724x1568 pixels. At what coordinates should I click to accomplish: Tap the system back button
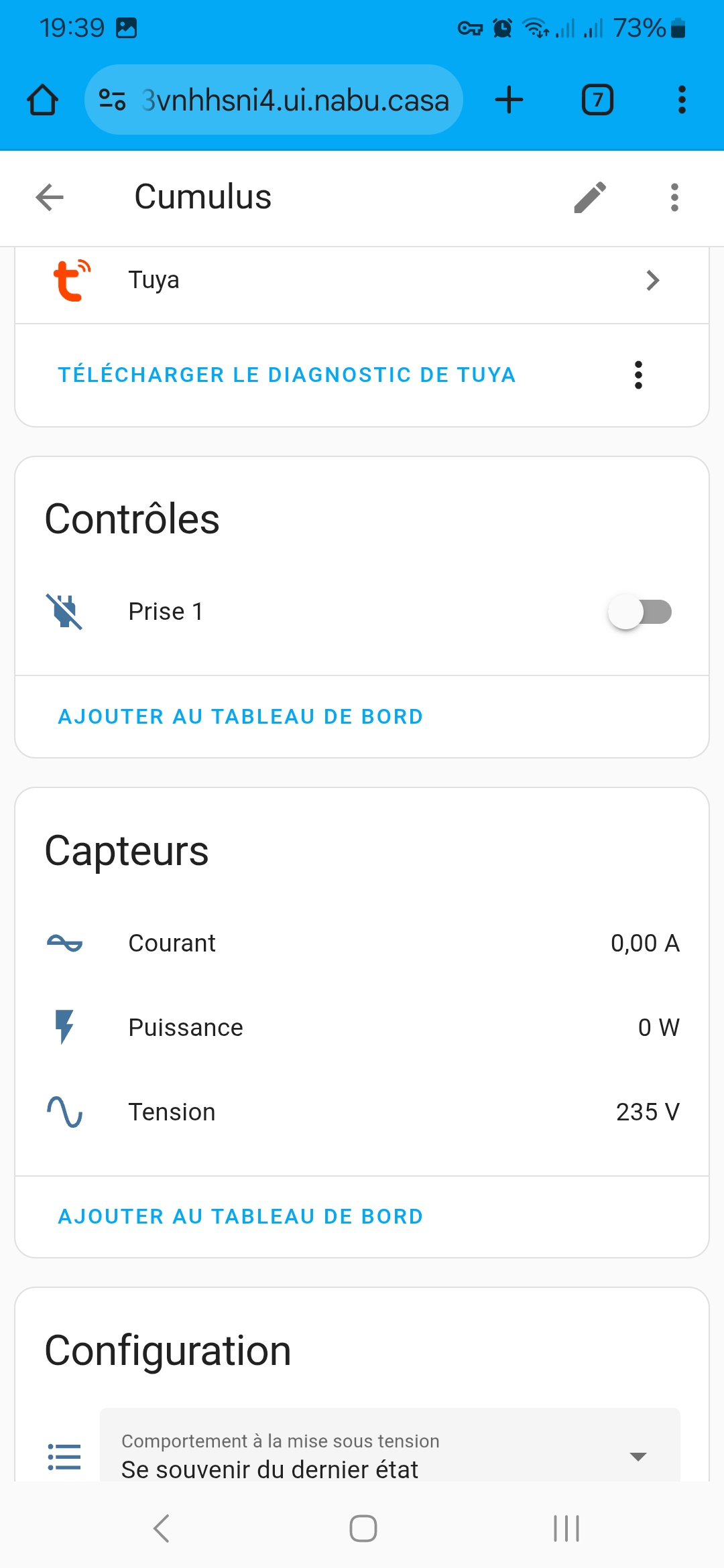[162, 1528]
